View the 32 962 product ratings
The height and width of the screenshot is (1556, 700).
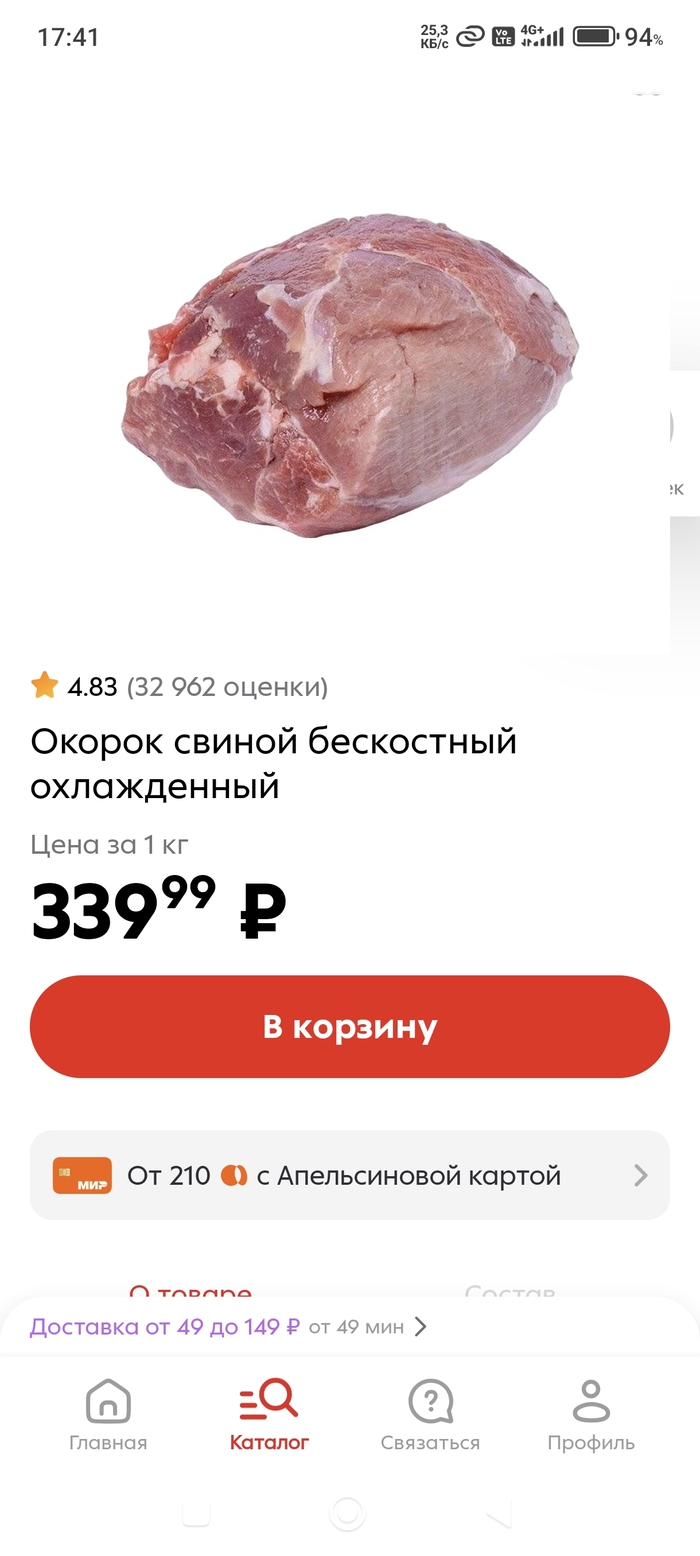[x=226, y=687]
